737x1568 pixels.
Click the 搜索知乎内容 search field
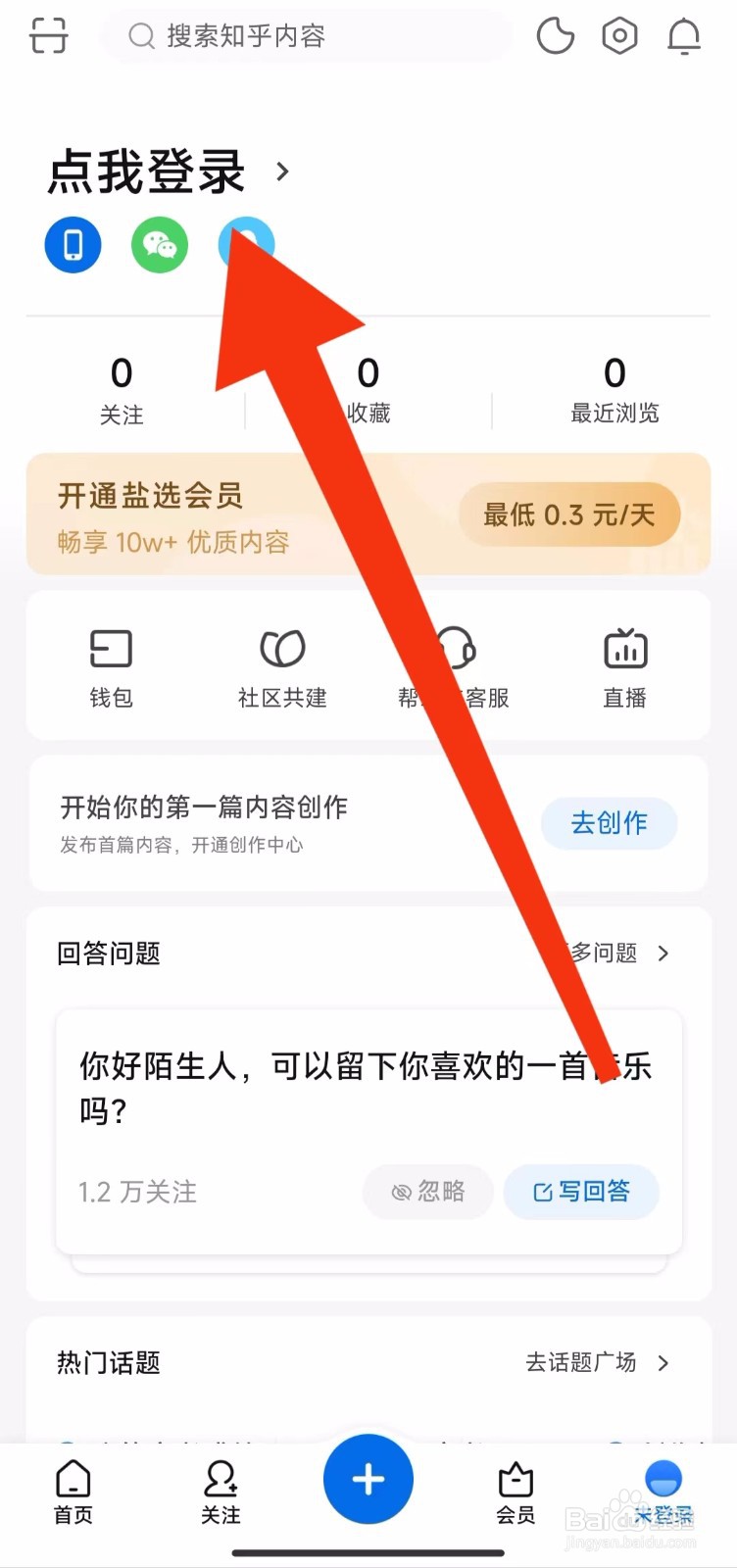point(306,36)
